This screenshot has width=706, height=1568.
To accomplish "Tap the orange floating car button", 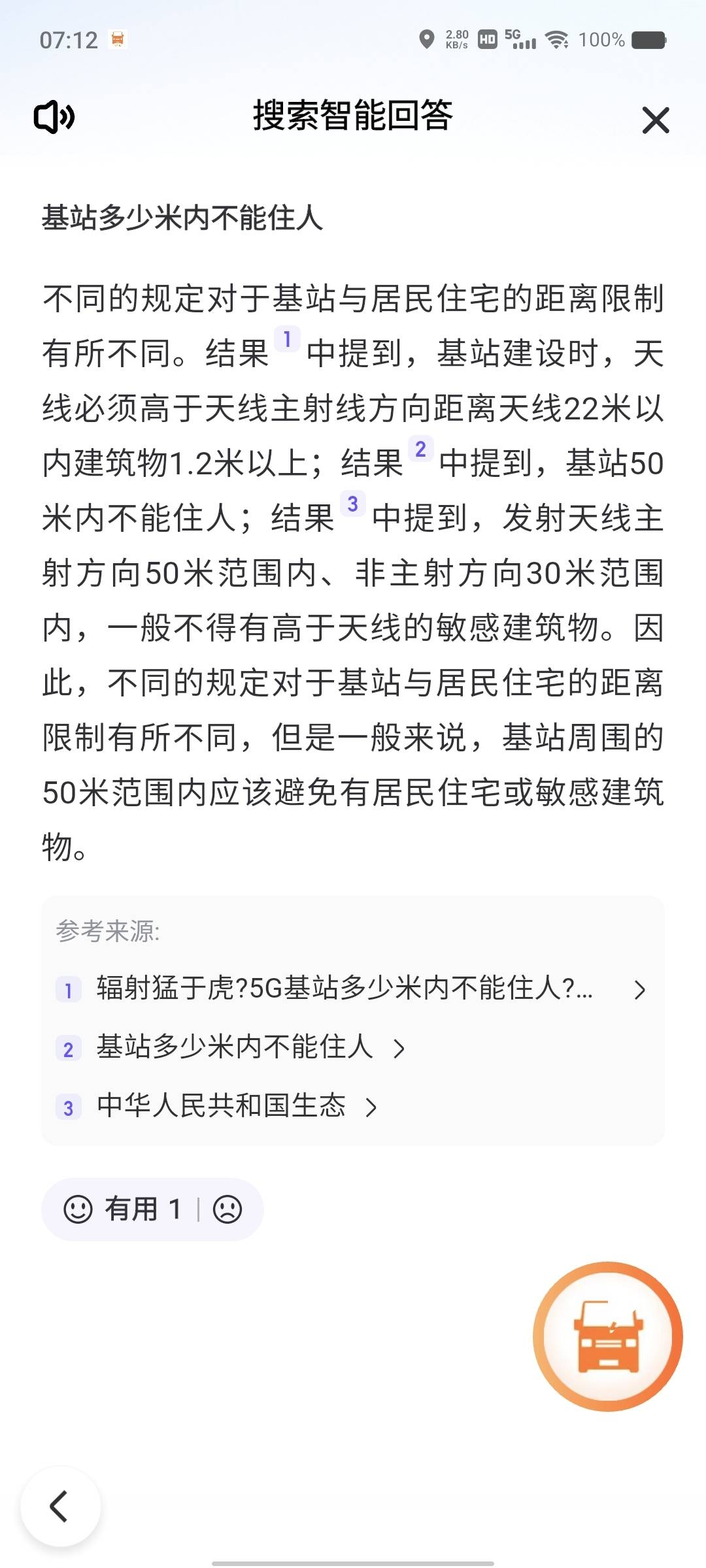I will 608,1336.
